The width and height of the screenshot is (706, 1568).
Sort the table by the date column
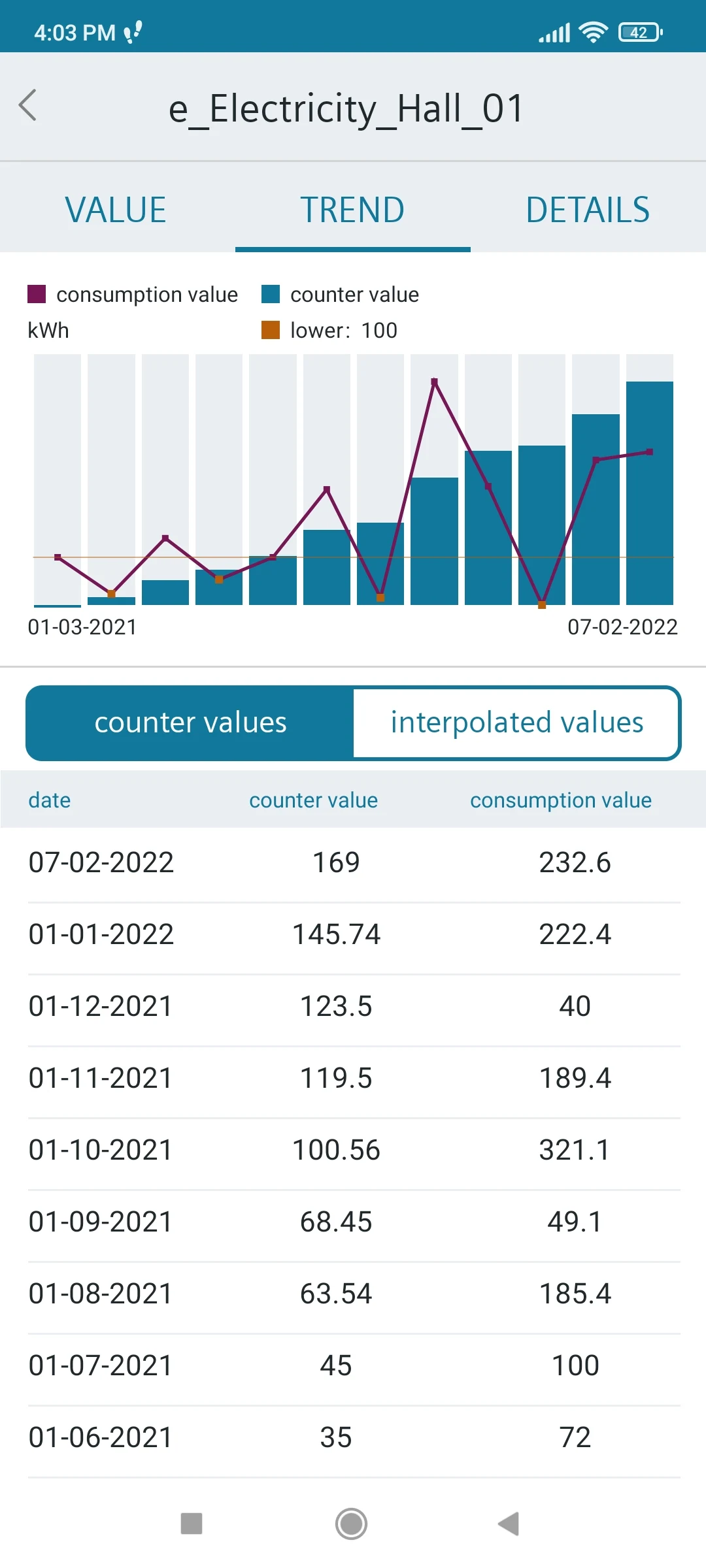[49, 799]
